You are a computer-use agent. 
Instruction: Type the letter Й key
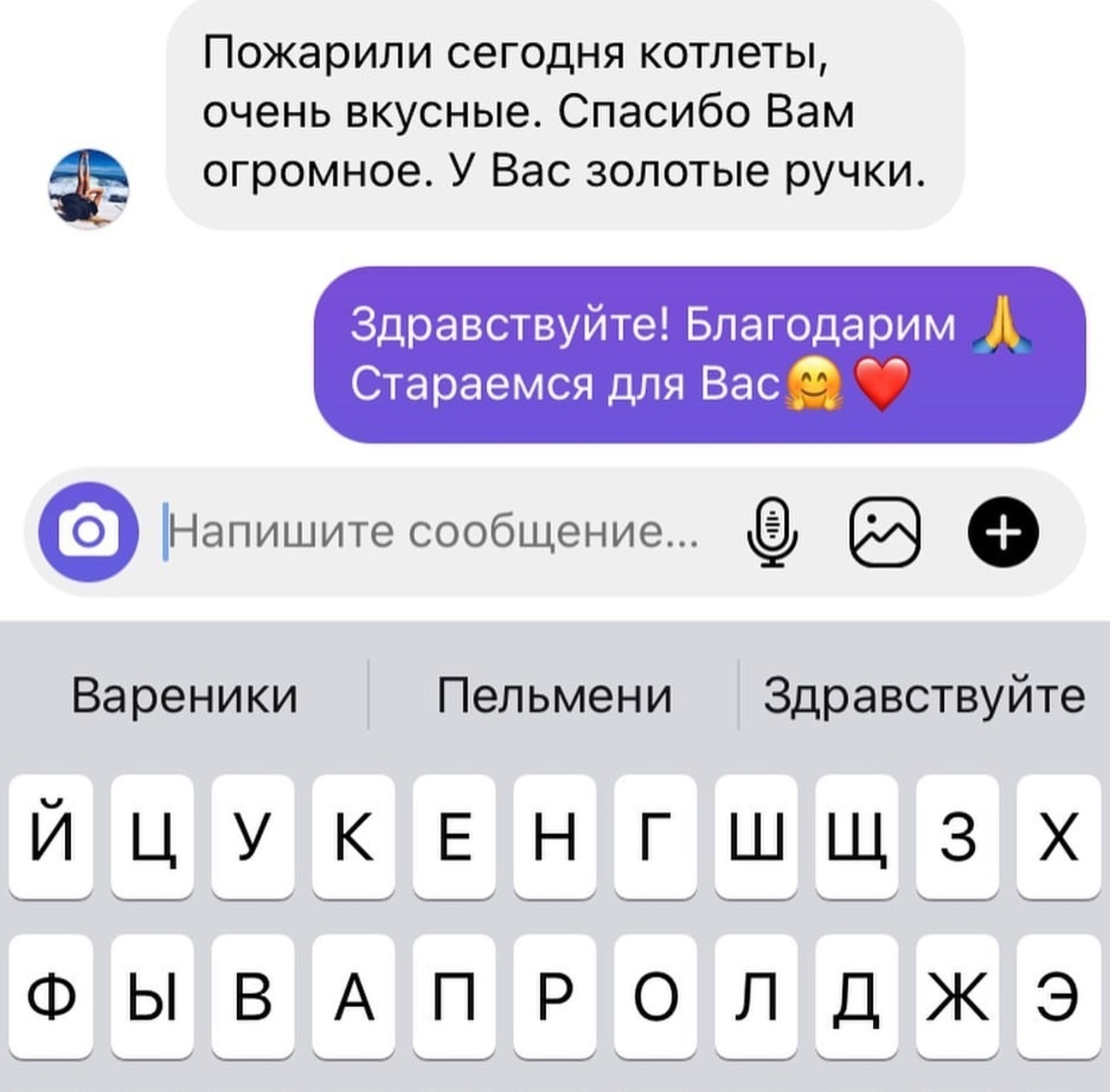(x=50, y=837)
